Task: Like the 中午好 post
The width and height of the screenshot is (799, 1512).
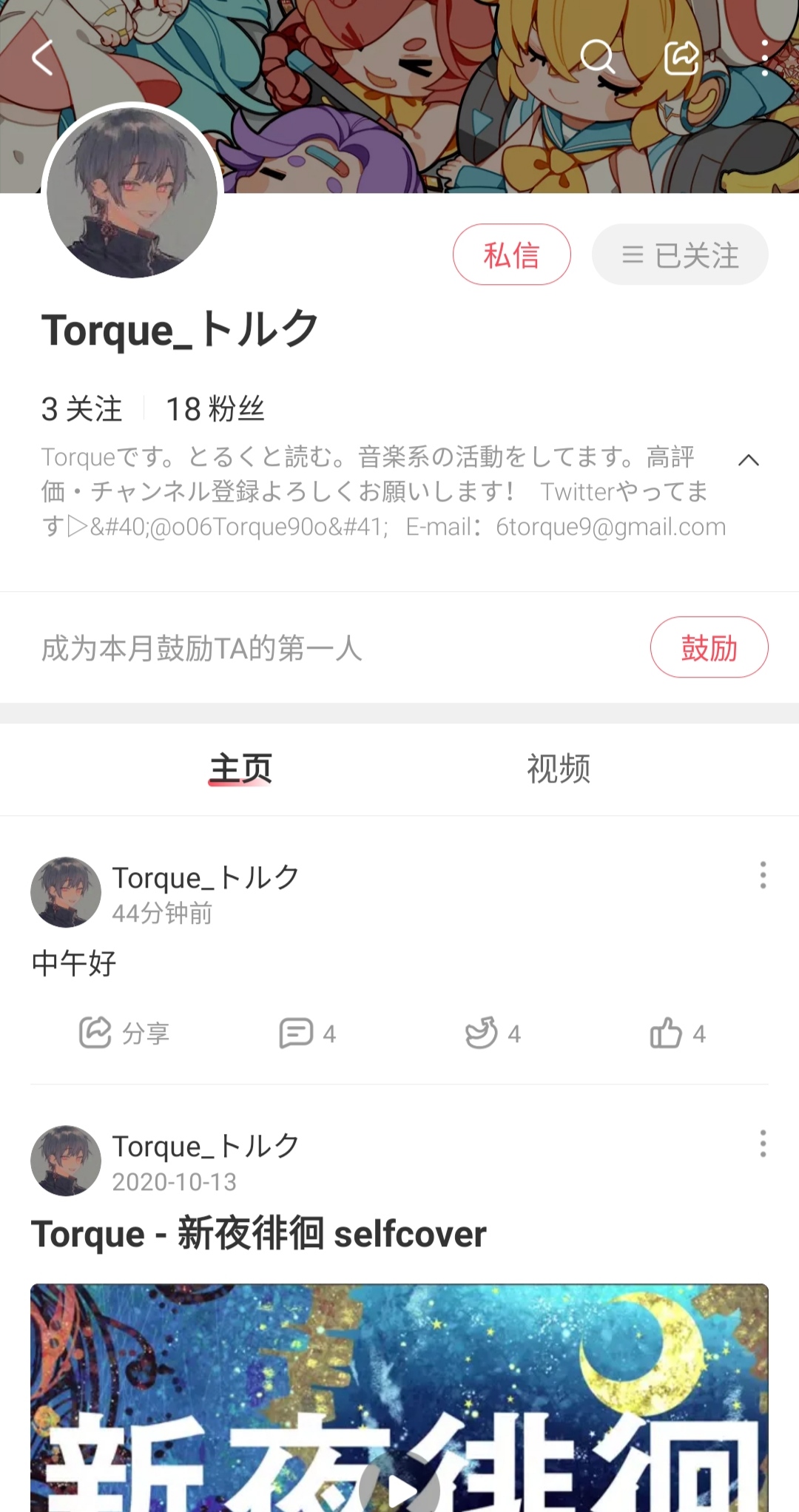Action: tap(677, 1033)
